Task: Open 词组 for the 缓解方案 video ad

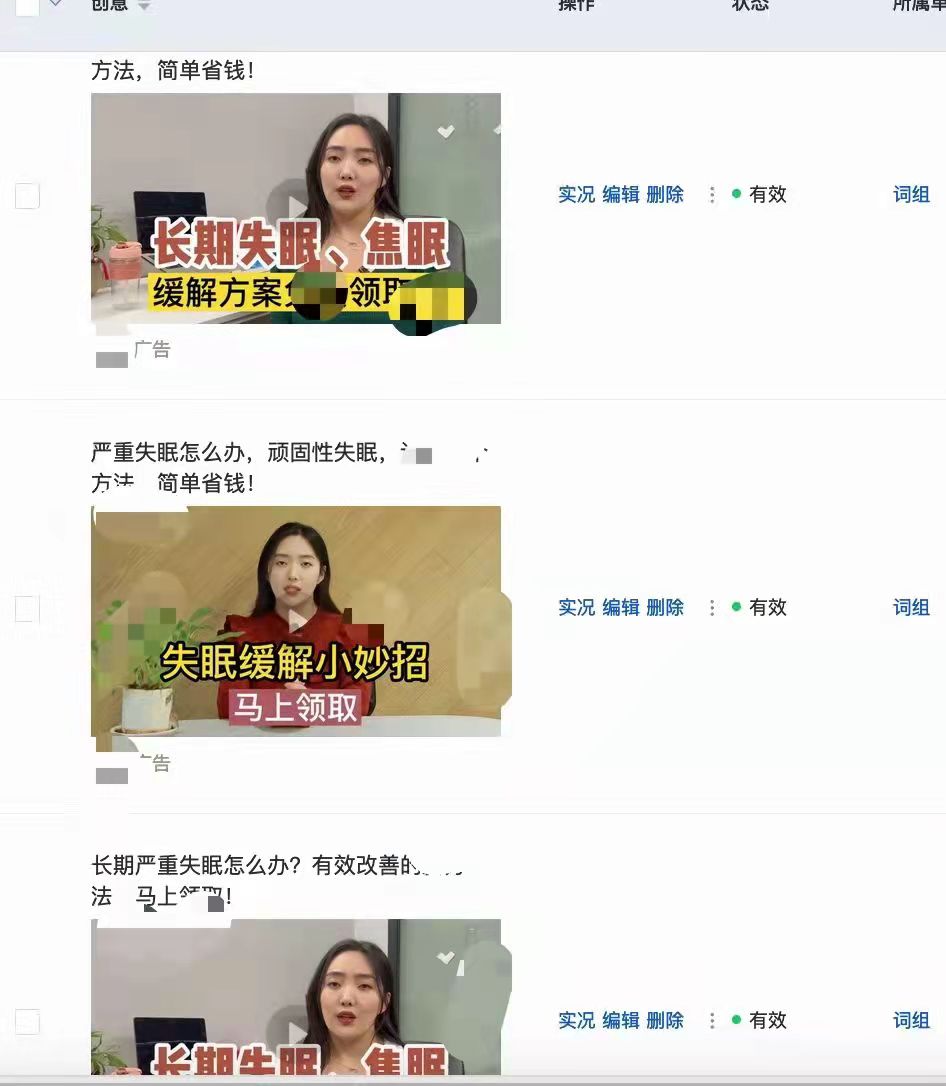Action: click(x=911, y=195)
